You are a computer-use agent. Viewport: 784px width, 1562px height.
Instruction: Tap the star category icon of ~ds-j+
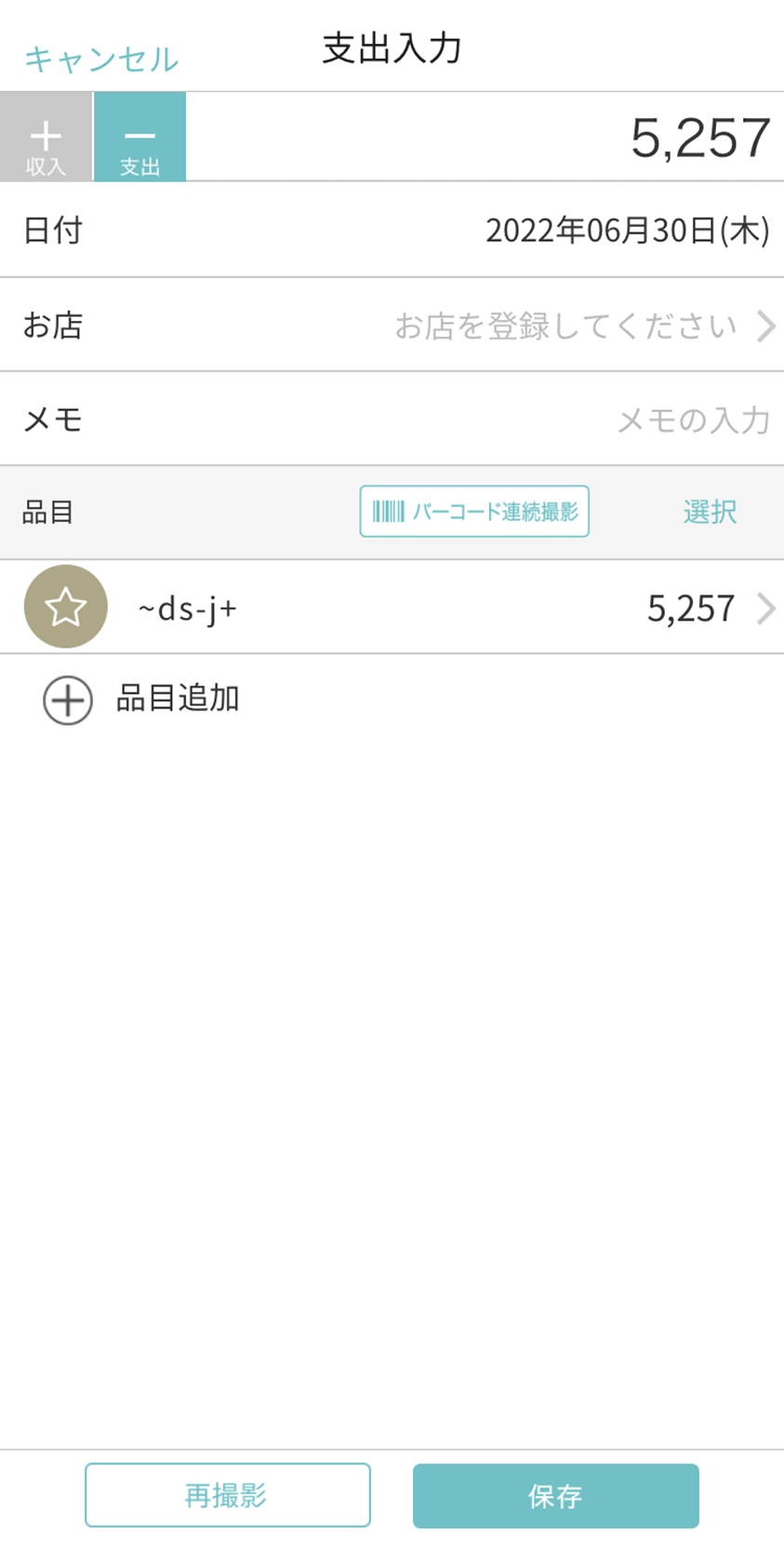pyautogui.click(x=66, y=607)
